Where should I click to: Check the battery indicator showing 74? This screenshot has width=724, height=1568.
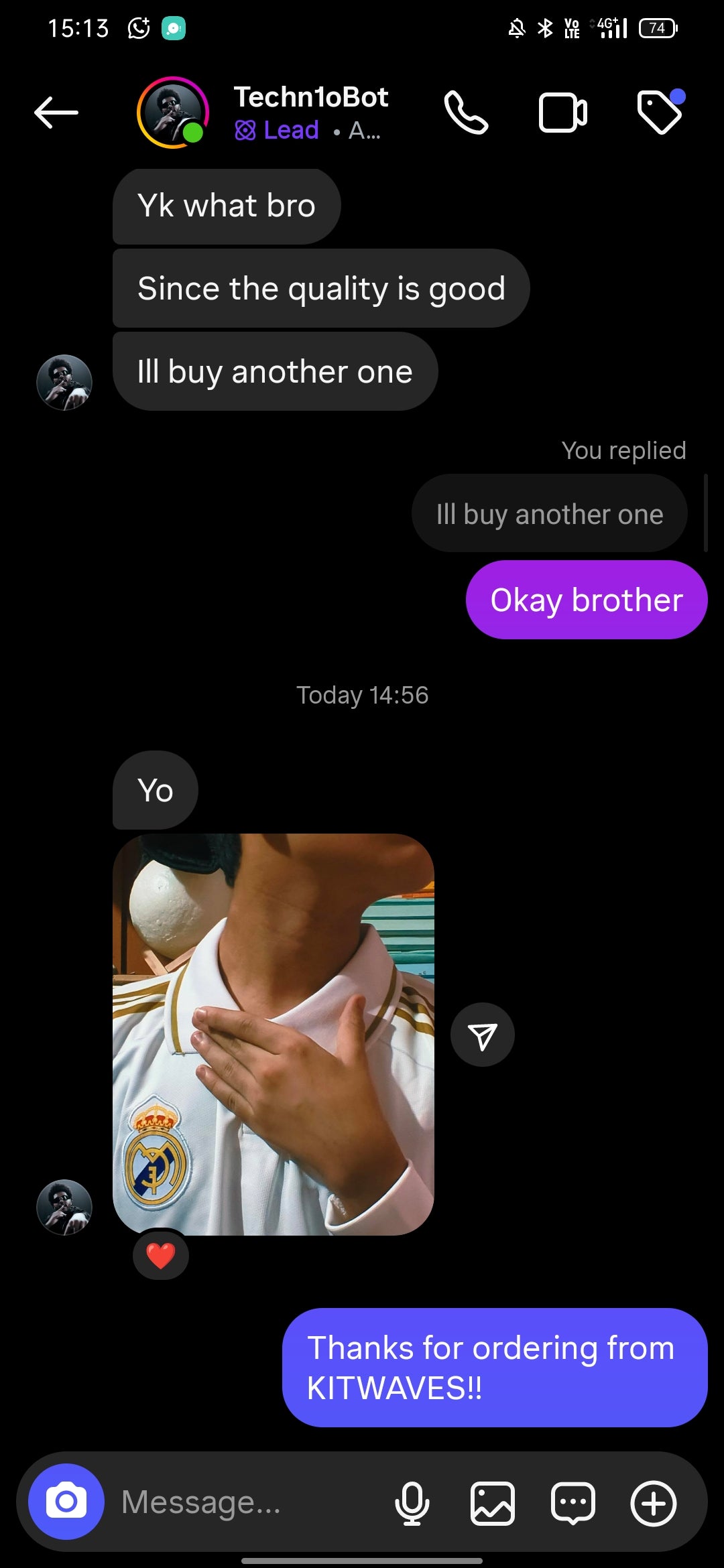pos(656,28)
